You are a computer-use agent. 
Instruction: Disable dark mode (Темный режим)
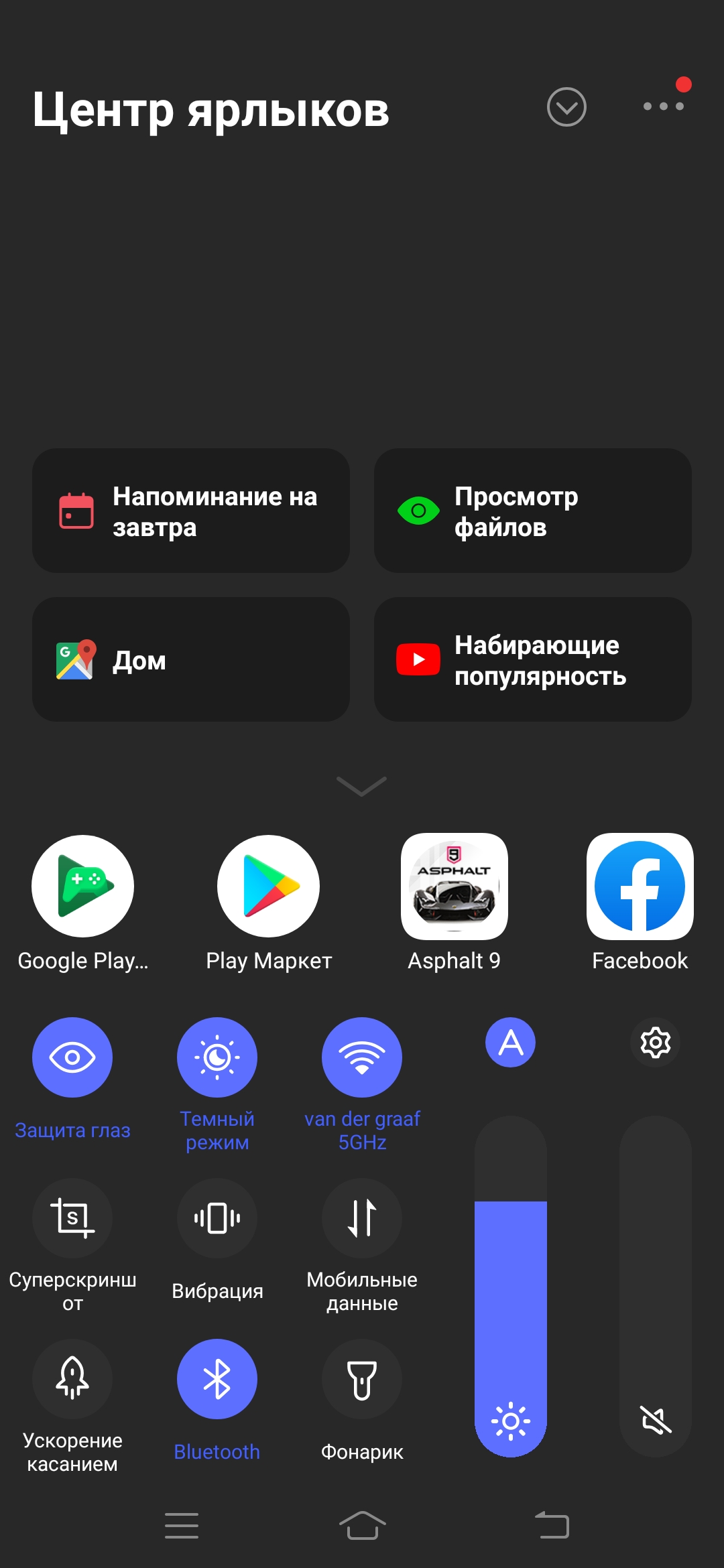217,1057
